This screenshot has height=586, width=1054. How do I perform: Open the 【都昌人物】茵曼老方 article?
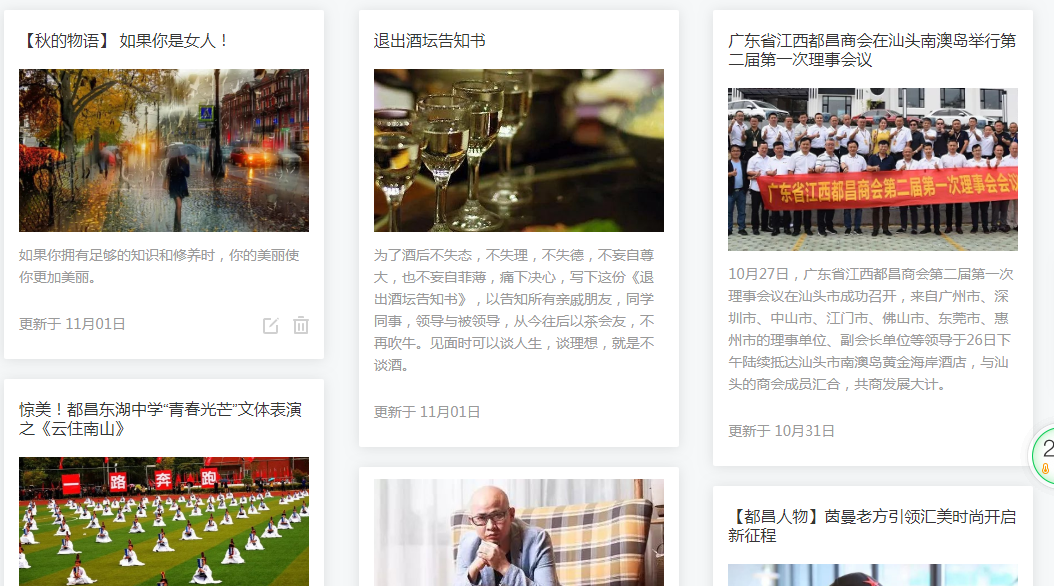[x=871, y=526]
